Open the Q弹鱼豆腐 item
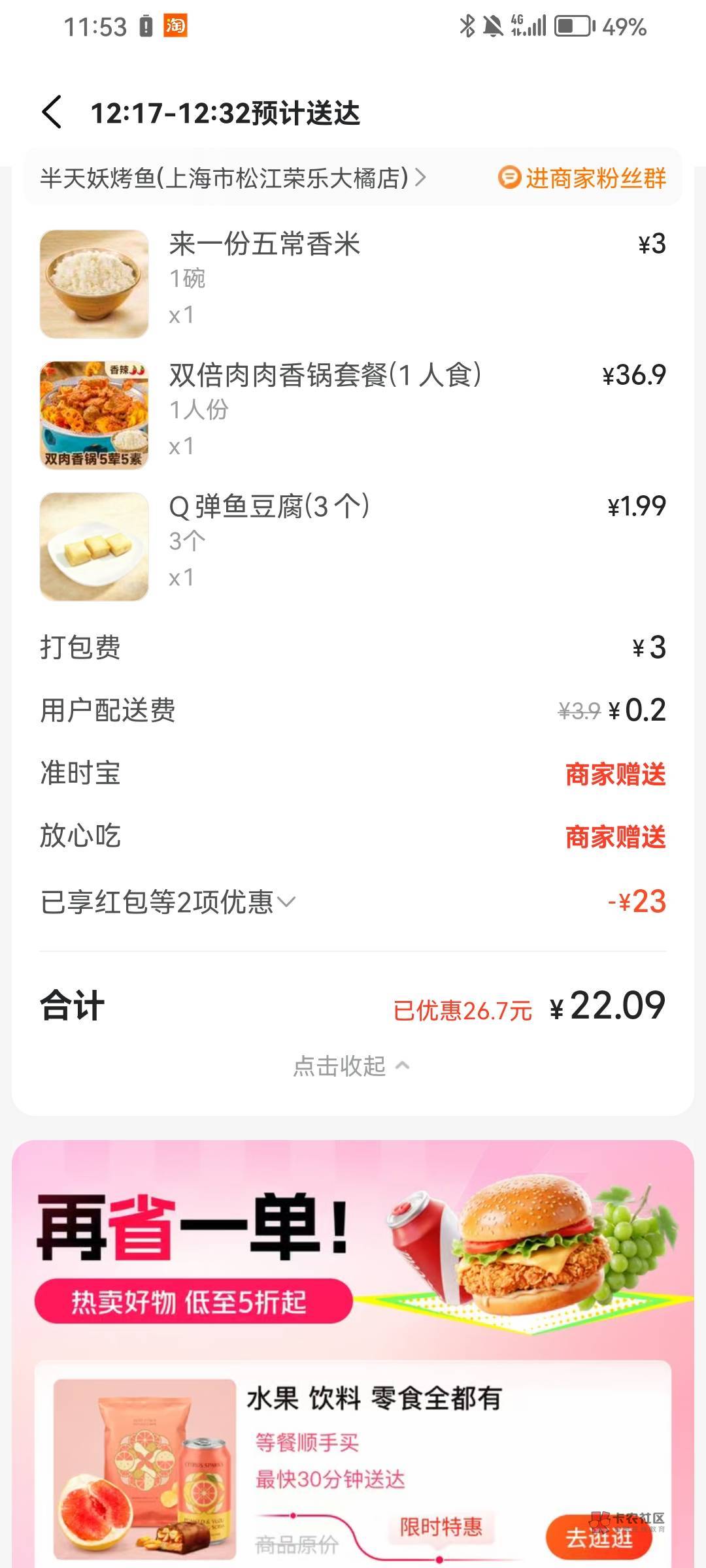The image size is (706, 1568). click(x=353, y=546)
